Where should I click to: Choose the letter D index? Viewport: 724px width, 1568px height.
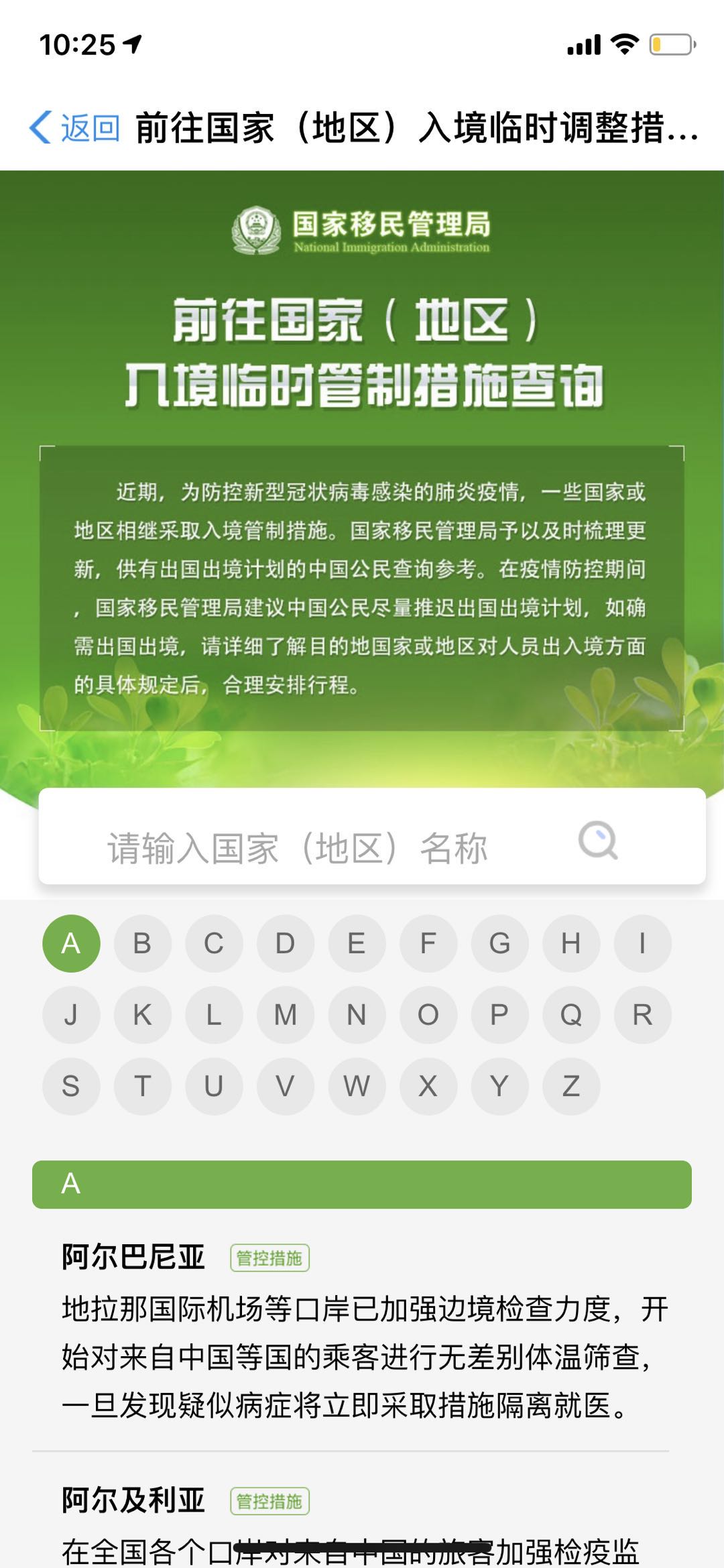(x=285, y=943)
